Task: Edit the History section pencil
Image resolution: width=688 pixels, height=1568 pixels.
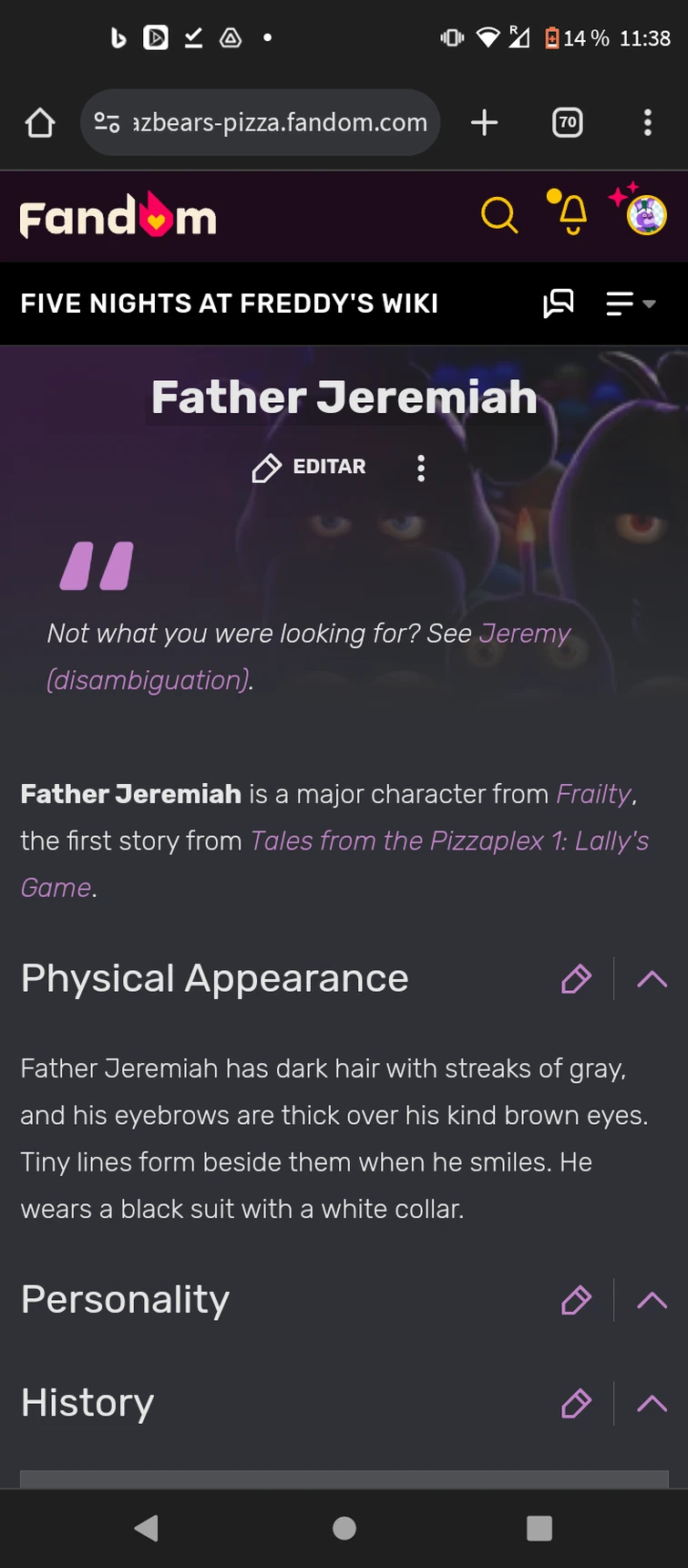Action: [576, 1403]
